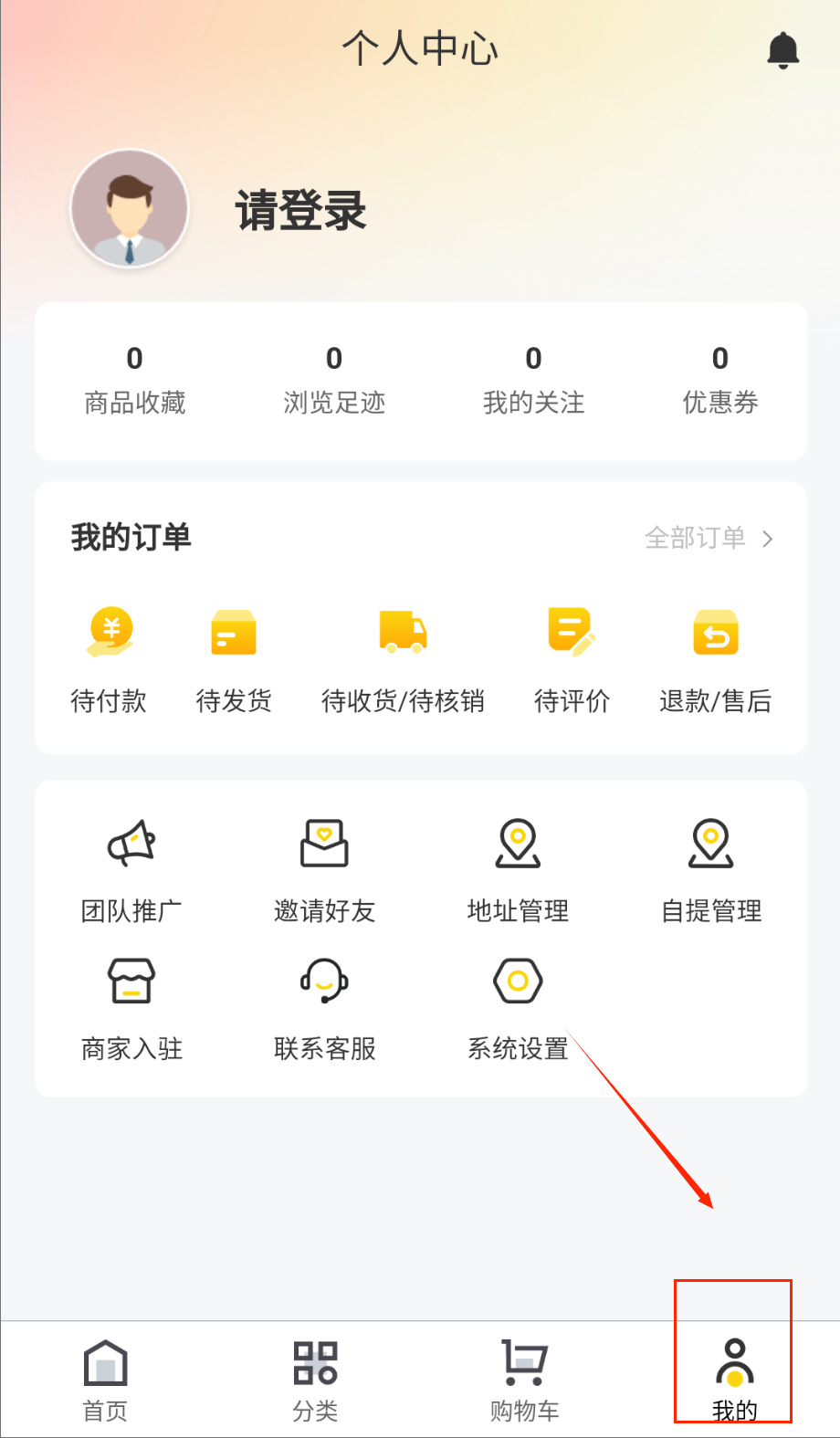Viewport: 840px width, 1438px height.
Task: Open 待发货 orders awaiting shipment
Action: pyautogui.click(x=234, y=659)
